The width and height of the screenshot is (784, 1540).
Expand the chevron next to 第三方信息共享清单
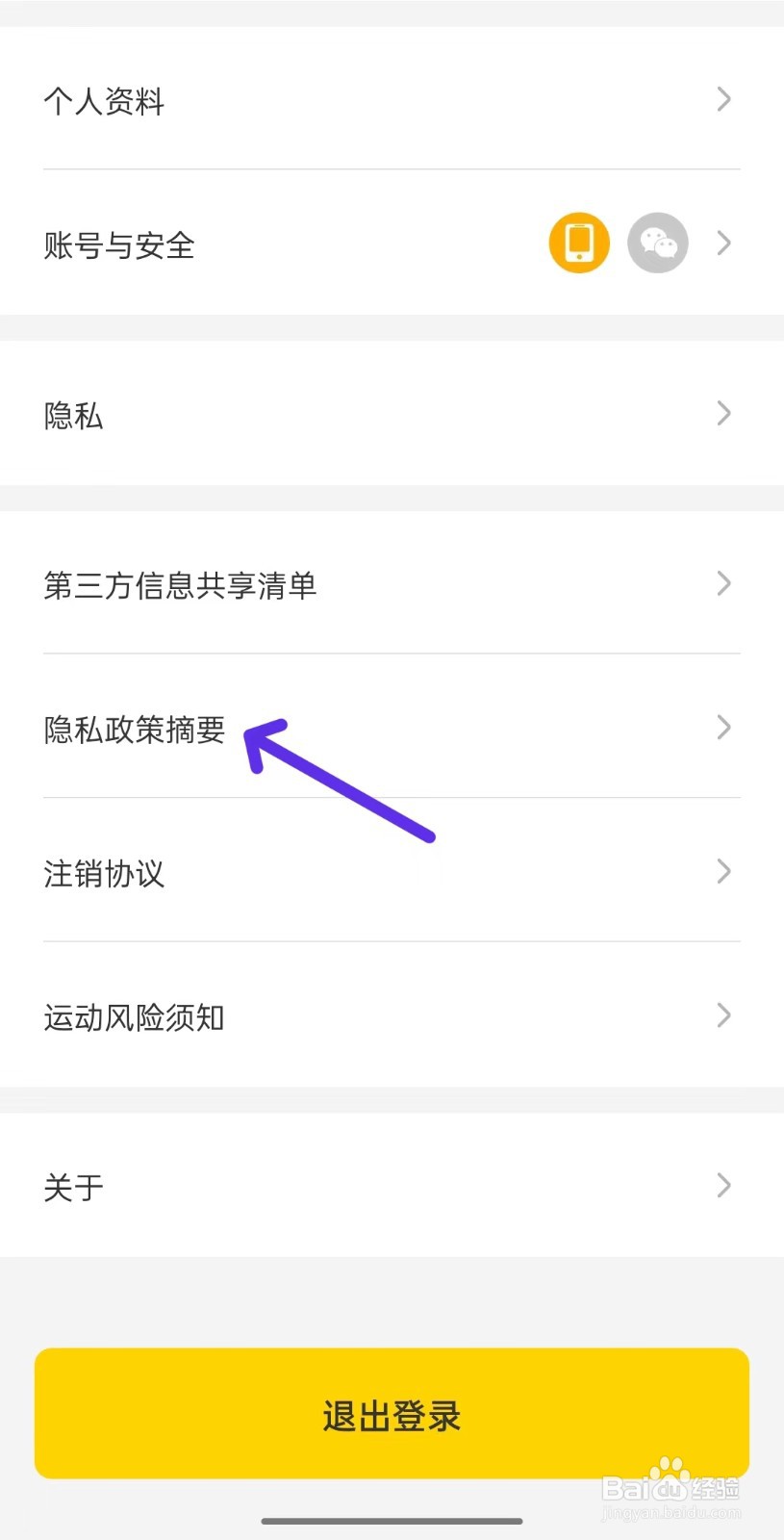click(724, 583)
